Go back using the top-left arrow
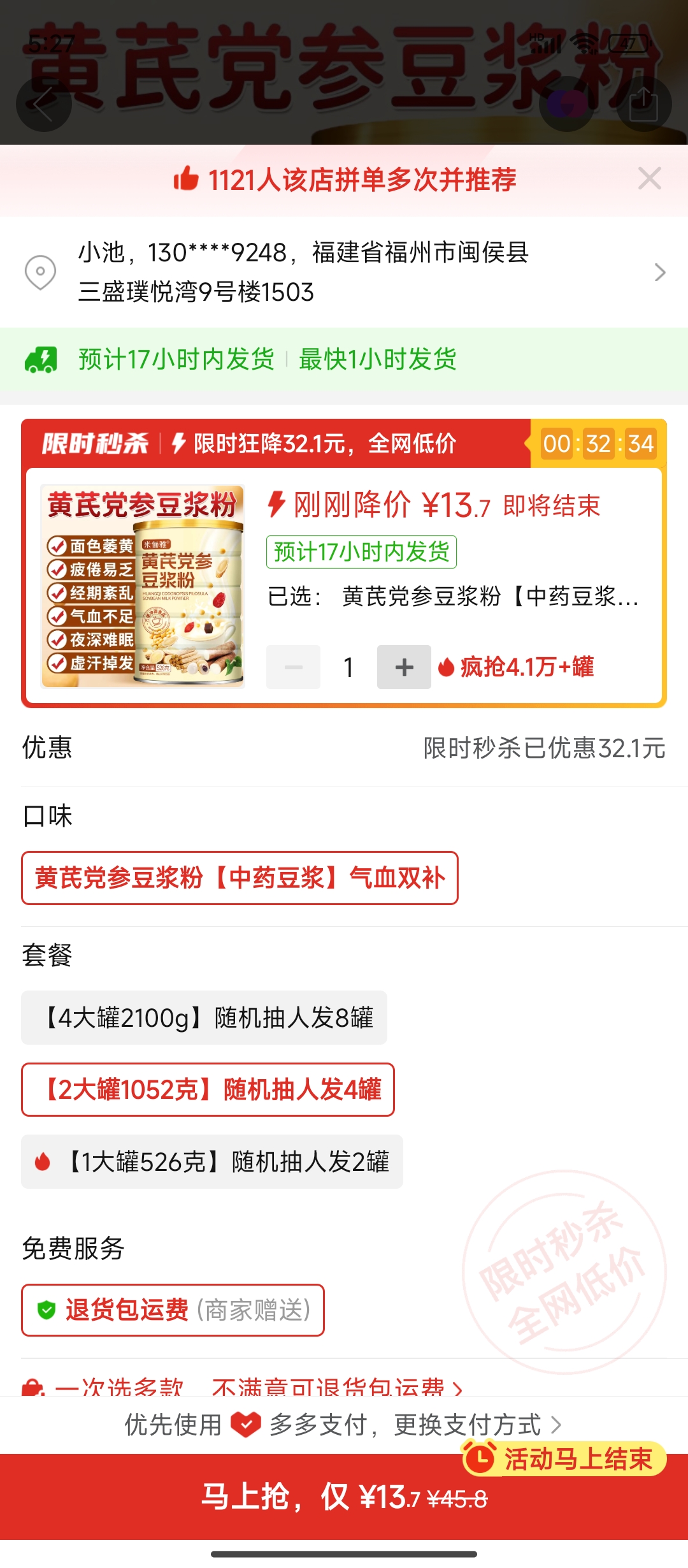The width and height of the screenshot is (688, 1568). pyautogui.click(x=43, y=104)
